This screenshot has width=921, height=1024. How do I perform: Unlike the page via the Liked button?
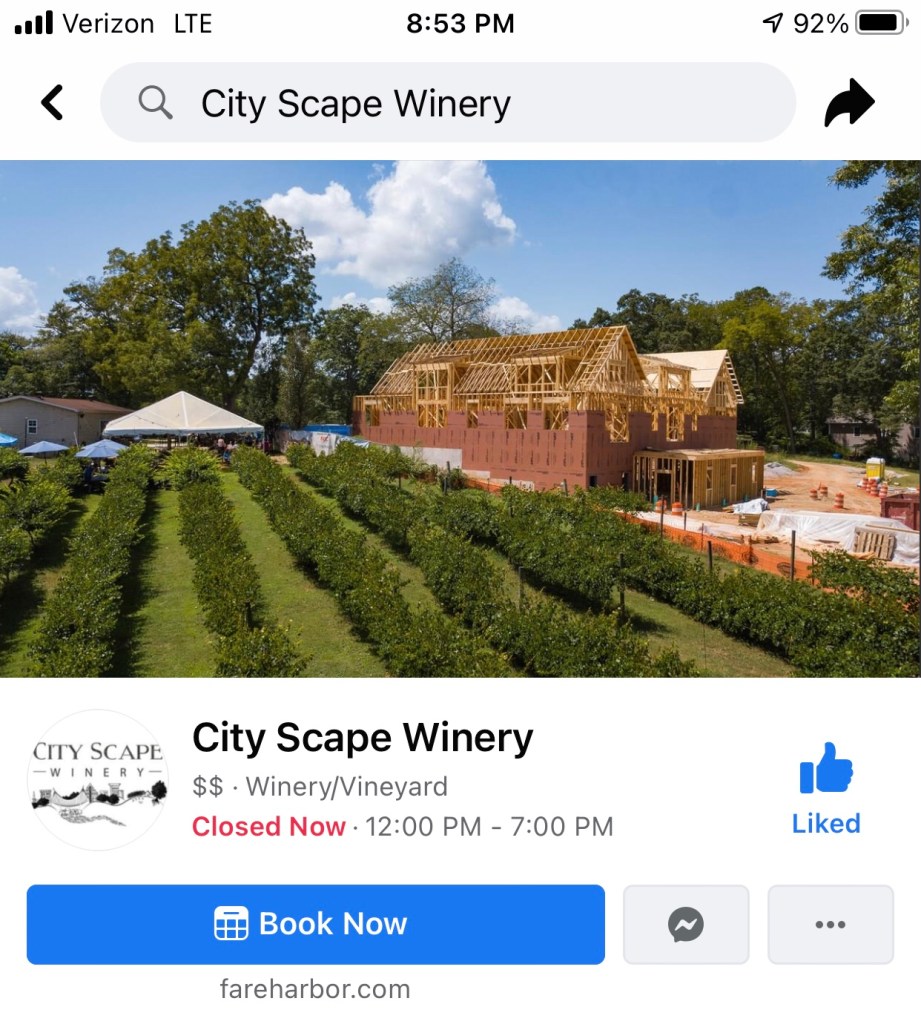[826, 789]
